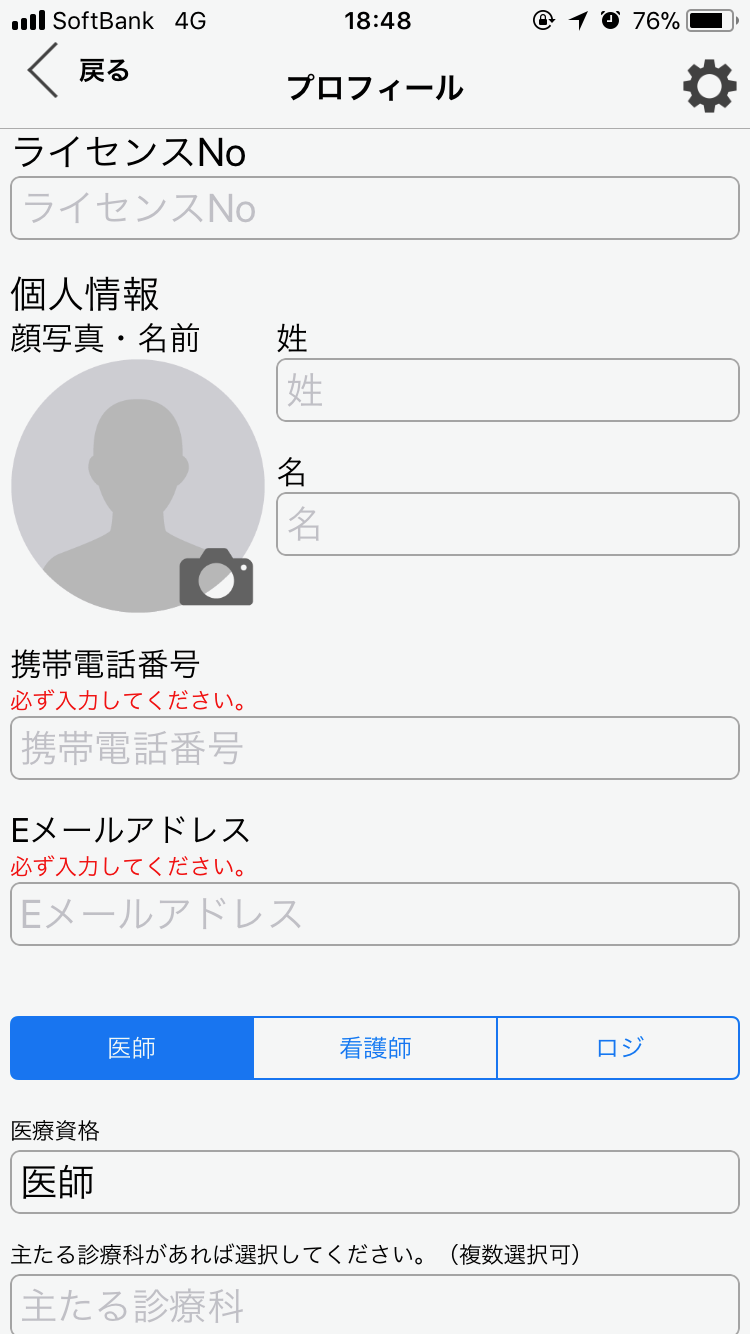Switch to the ロジ segment
750x1334 pixels.
(x=618, y=1048)
